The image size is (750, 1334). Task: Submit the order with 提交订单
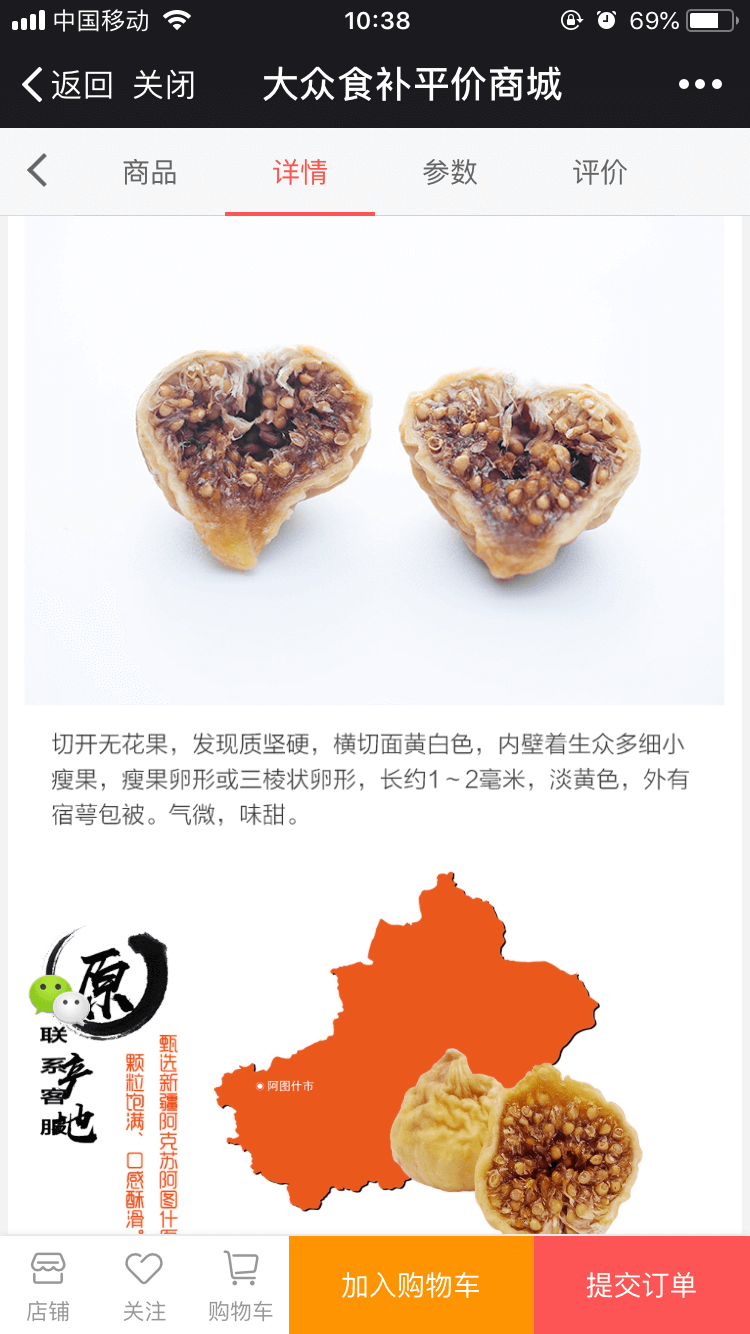click(641, 1285)
